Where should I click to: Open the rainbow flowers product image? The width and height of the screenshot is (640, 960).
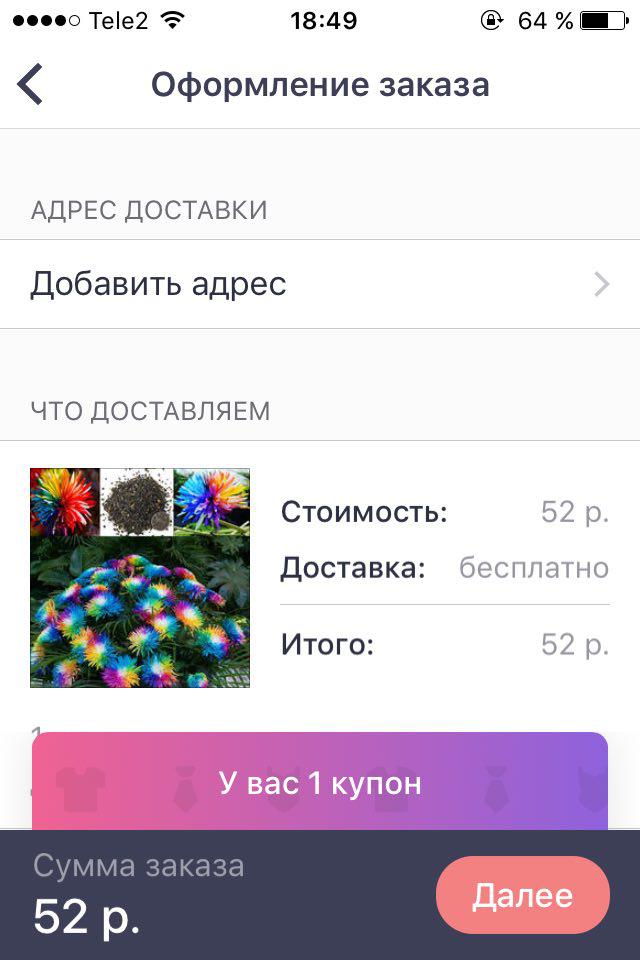tap(140, 578)
